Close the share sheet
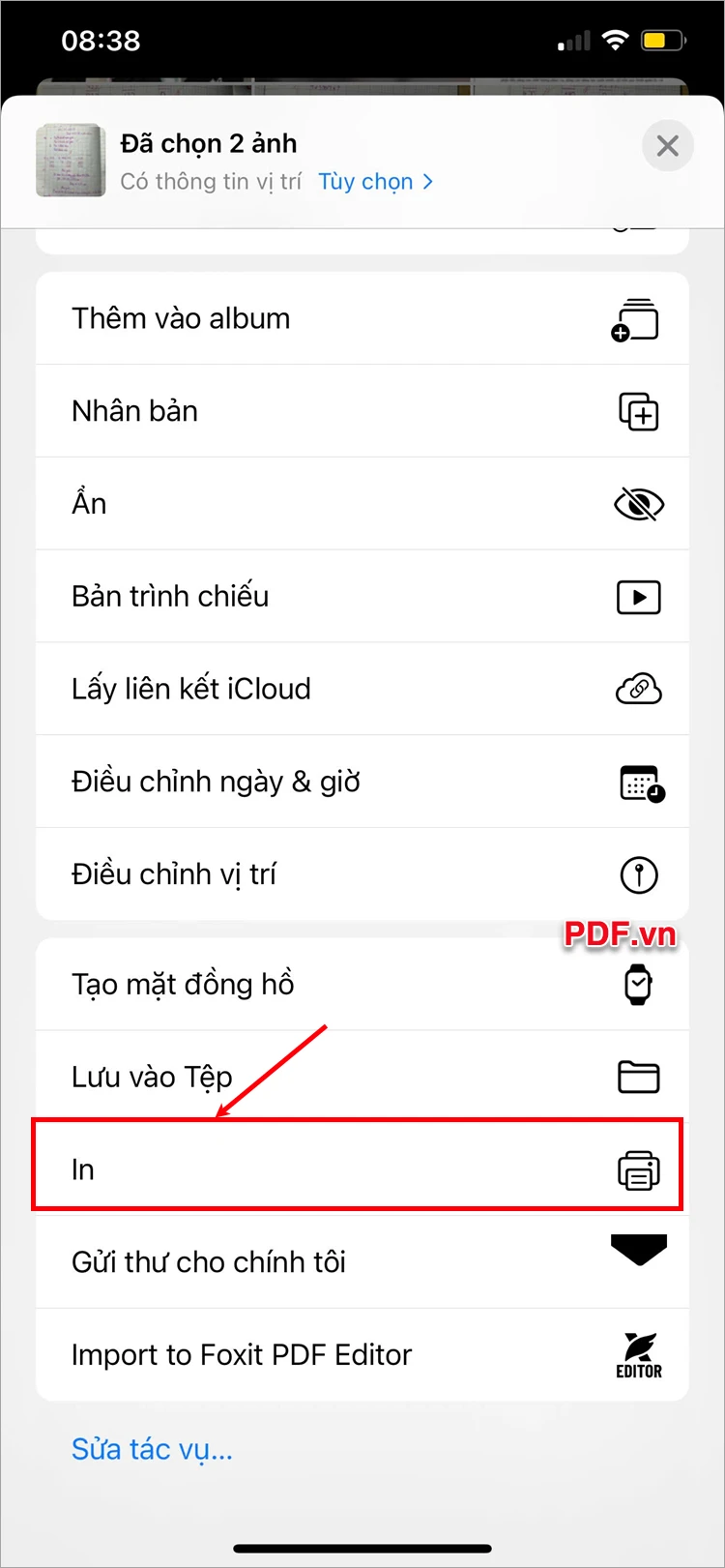 coord(667,146)
